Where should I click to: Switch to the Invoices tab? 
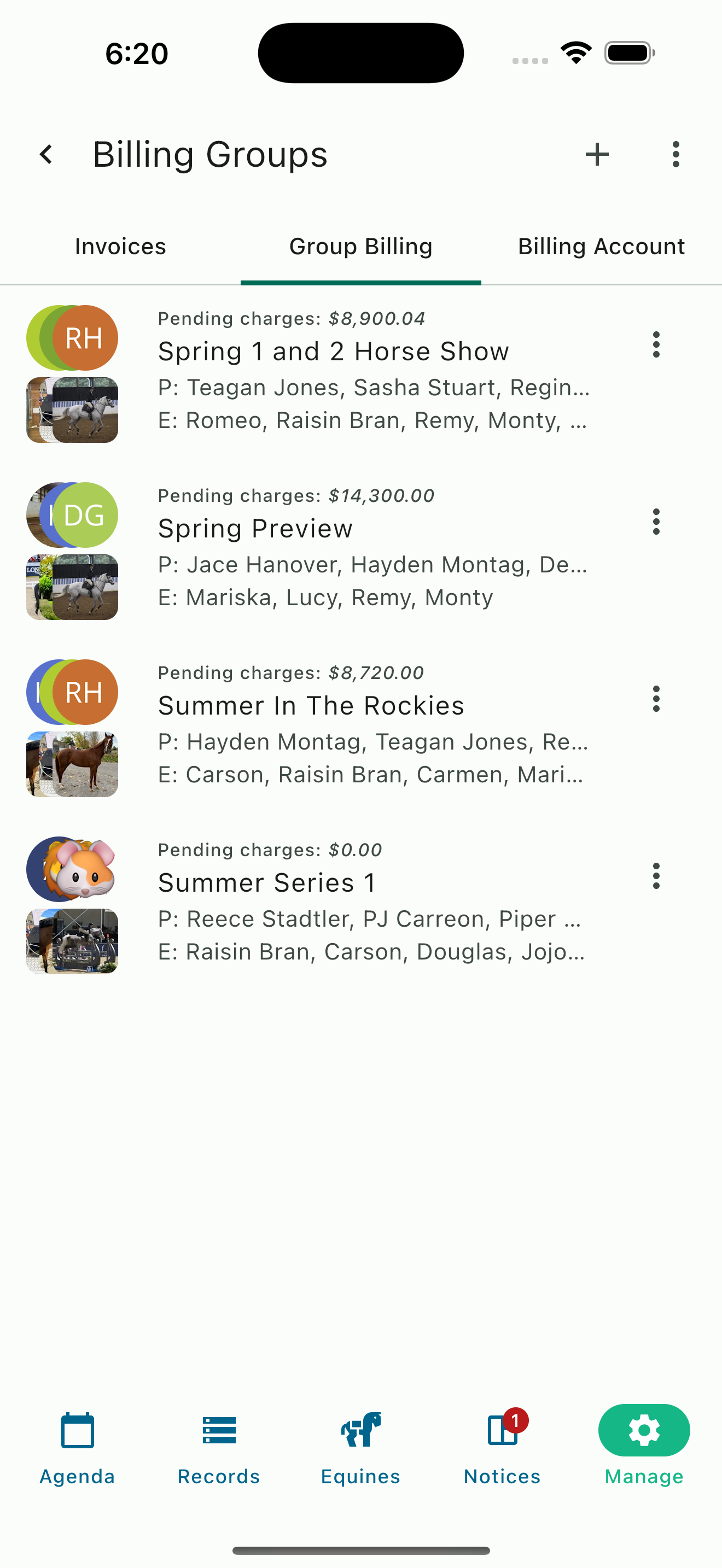[120, 247]
